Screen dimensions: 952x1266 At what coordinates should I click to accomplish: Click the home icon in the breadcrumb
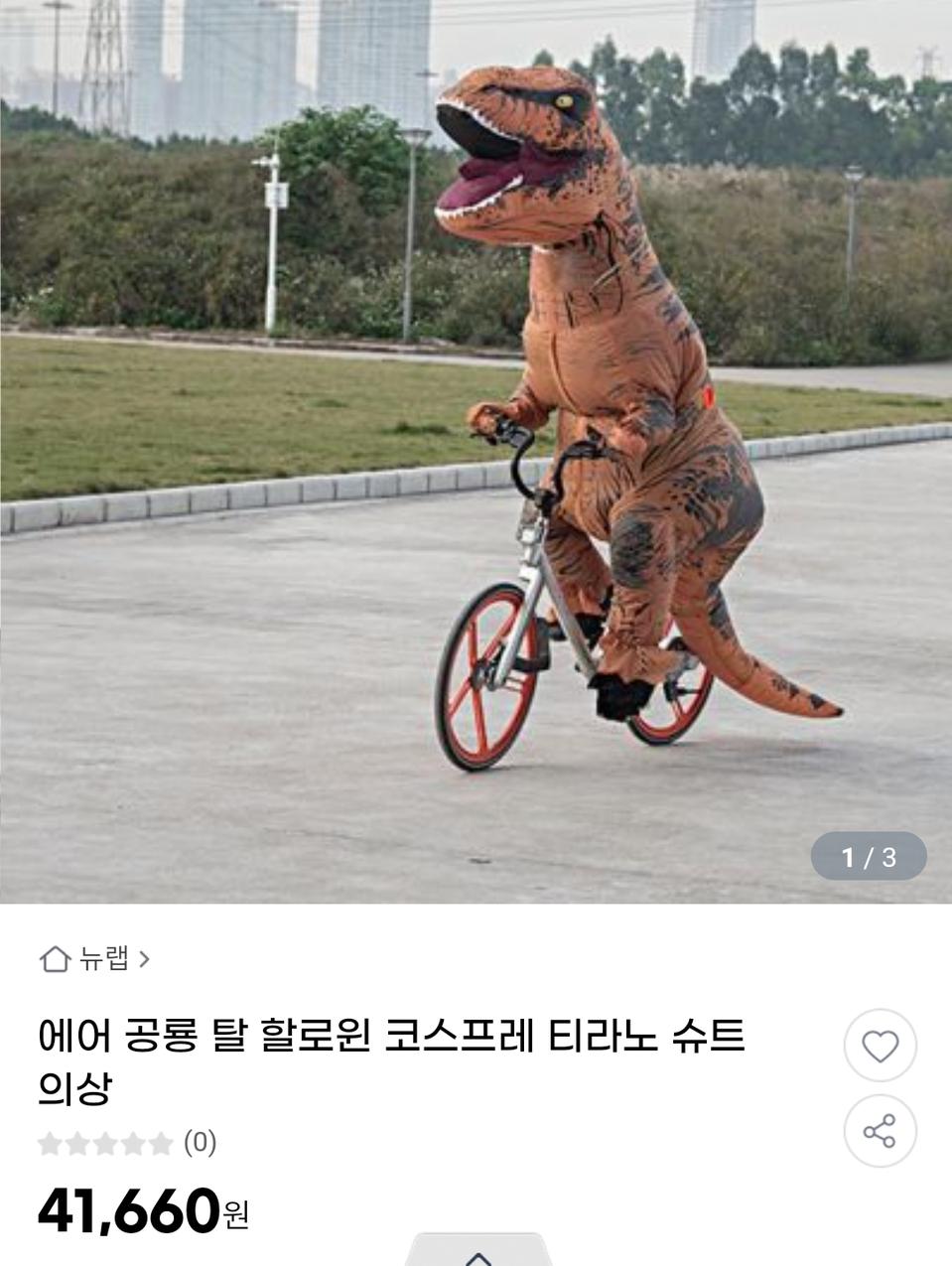click(54, 958)
